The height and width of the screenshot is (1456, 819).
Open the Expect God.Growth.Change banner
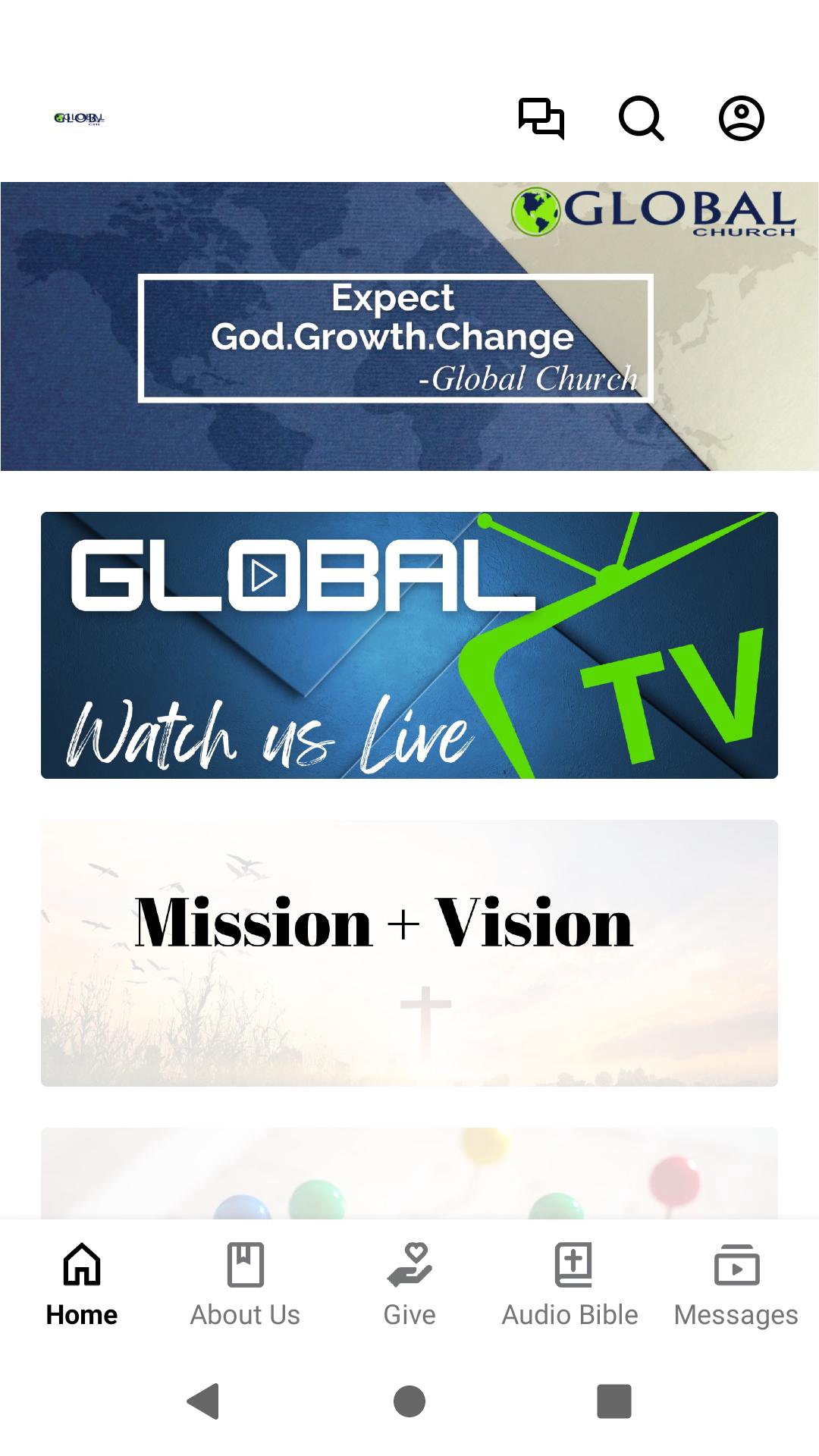tap(409, 326)
